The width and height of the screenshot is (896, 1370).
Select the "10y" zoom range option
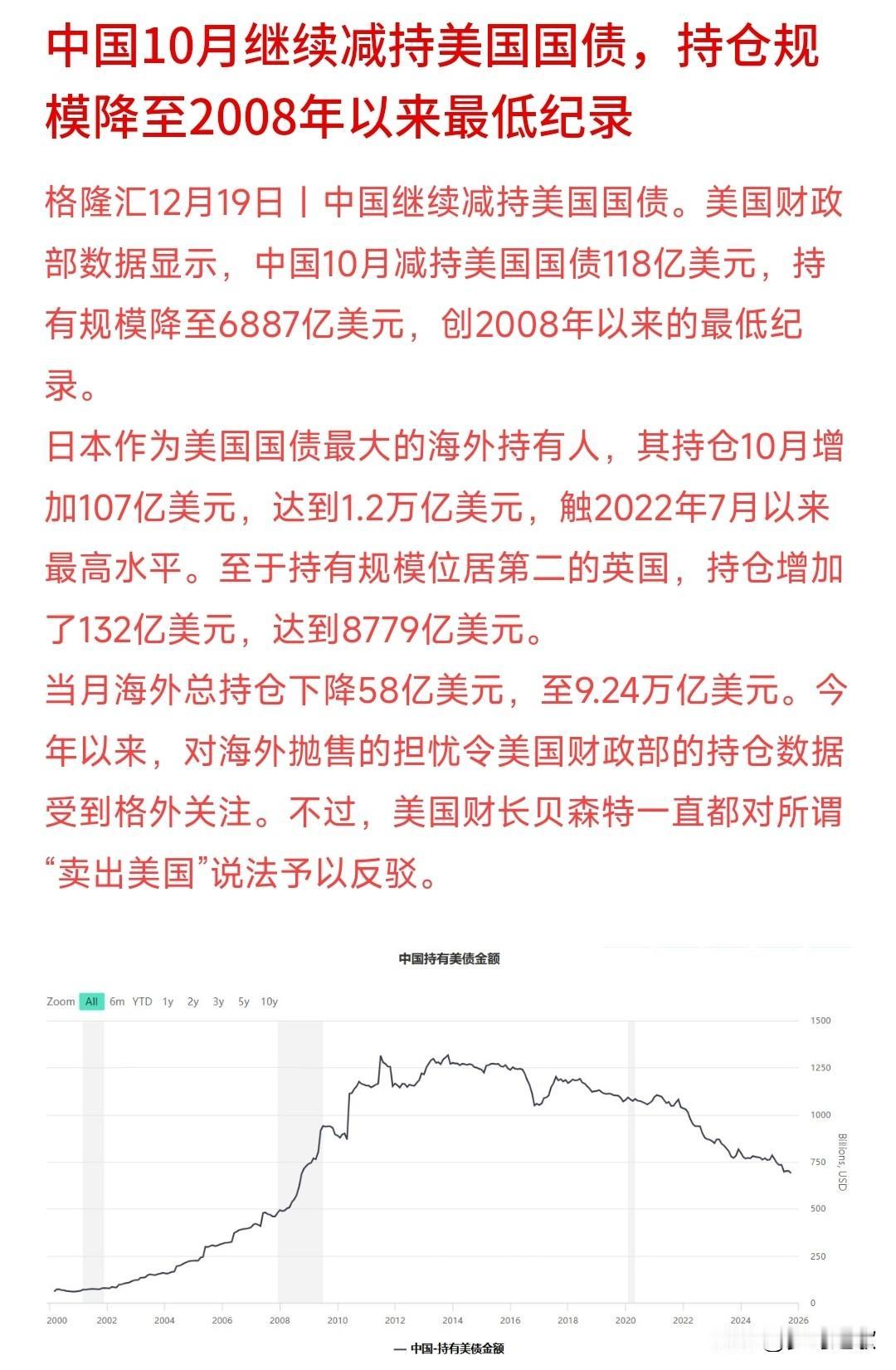coord(270,1002)
